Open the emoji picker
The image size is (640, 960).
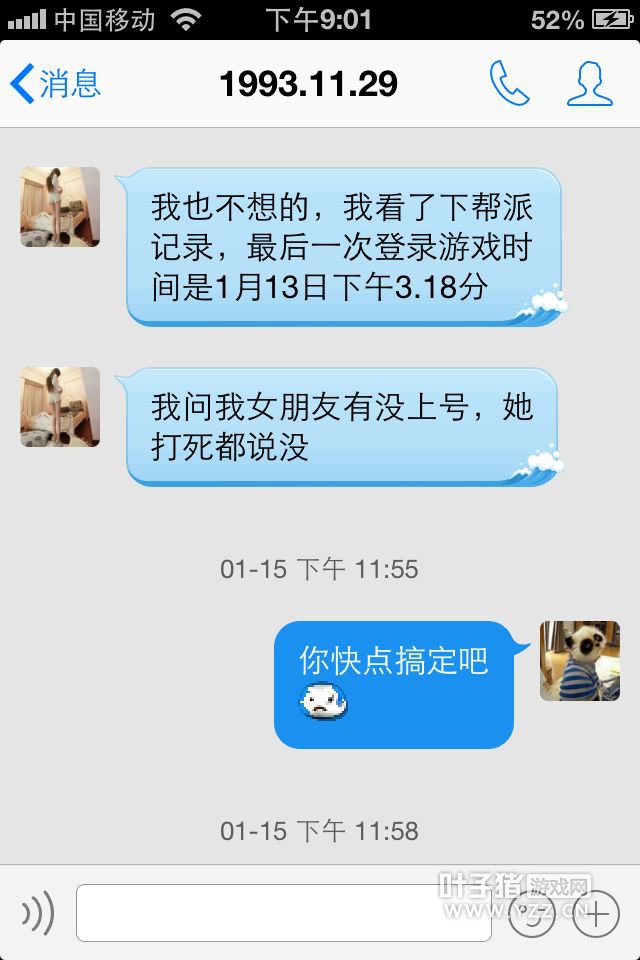click(x=532, y=914)
